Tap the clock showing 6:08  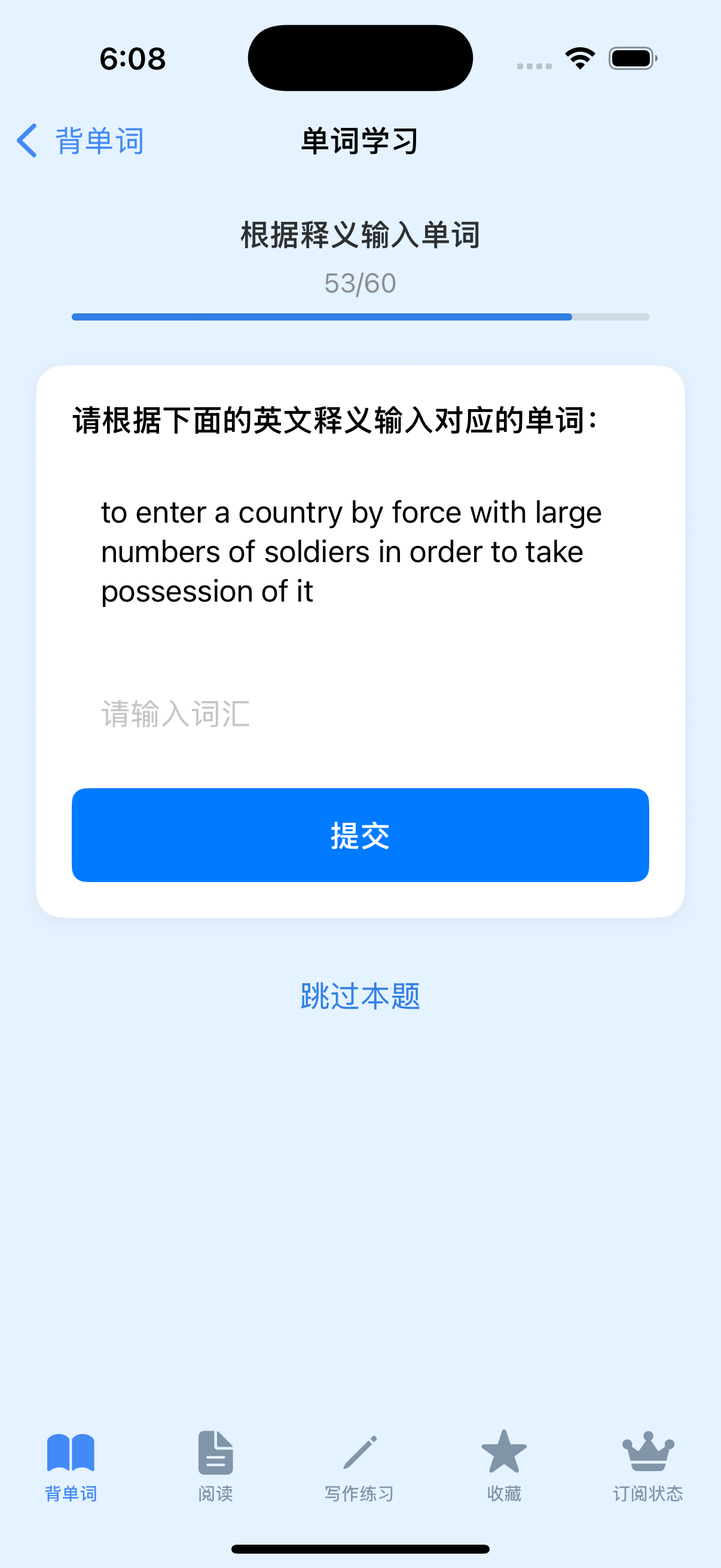pos(133,58)
